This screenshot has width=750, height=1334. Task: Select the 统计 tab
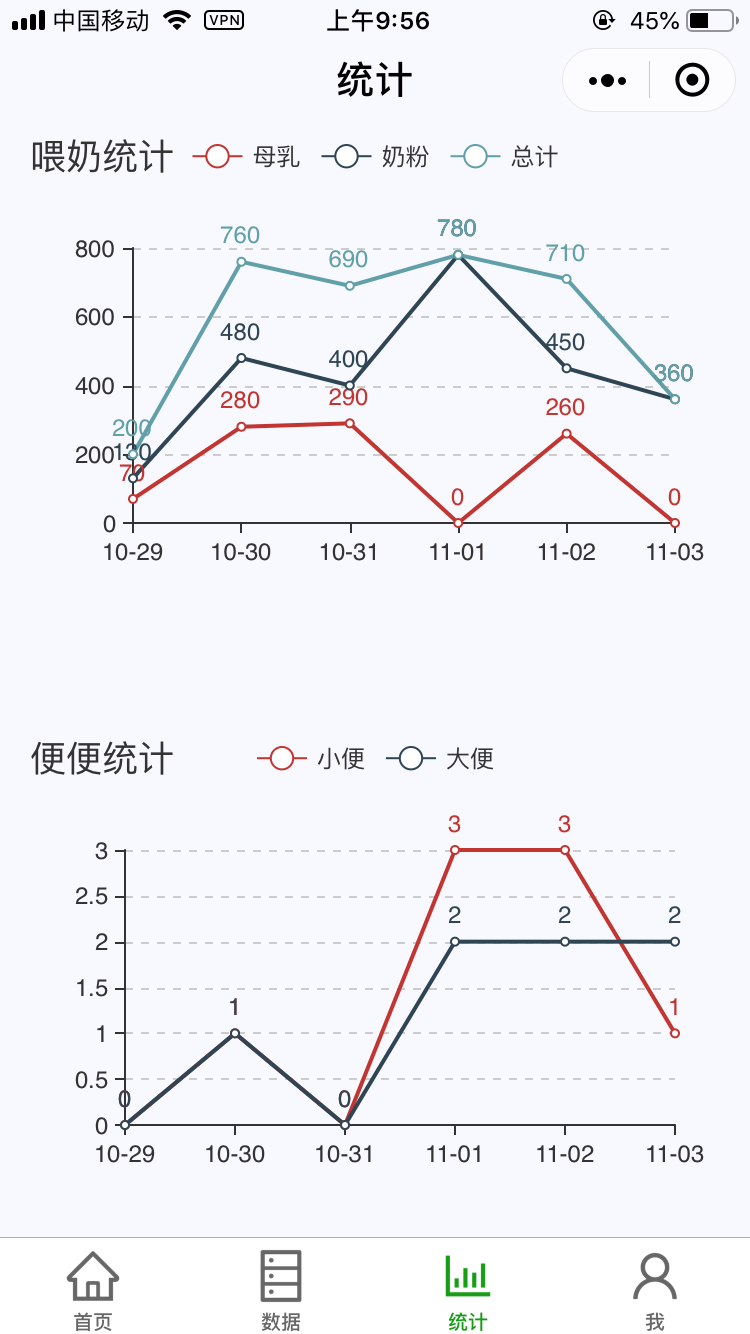[x=468, y=1290]
